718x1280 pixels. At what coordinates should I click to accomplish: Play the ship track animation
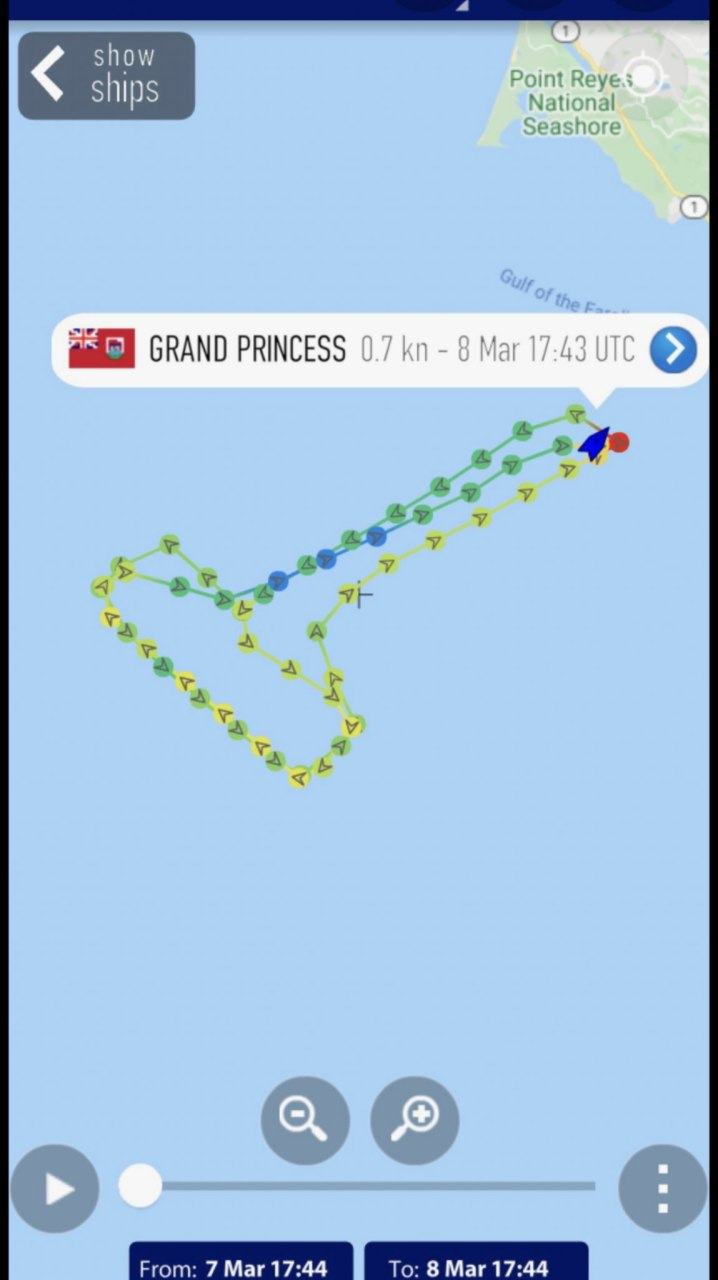(55, 1188)
